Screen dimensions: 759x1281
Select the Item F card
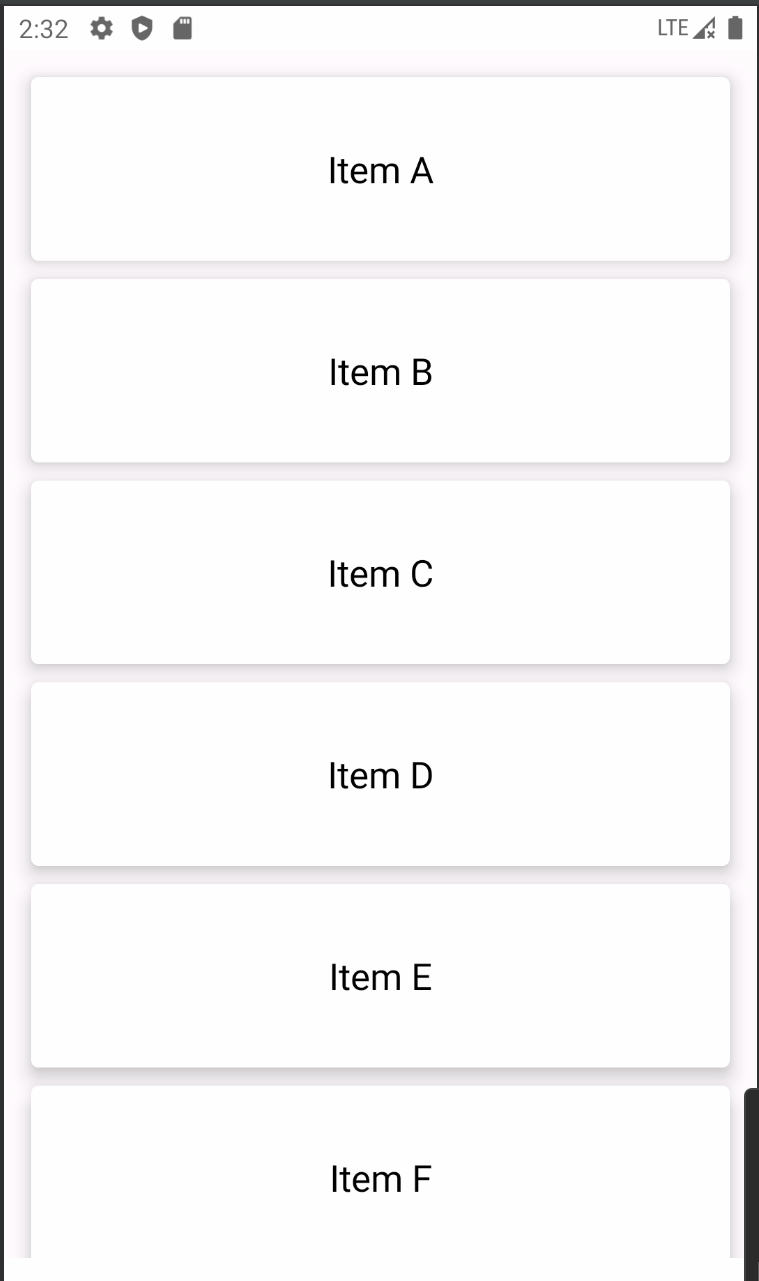380,1175
